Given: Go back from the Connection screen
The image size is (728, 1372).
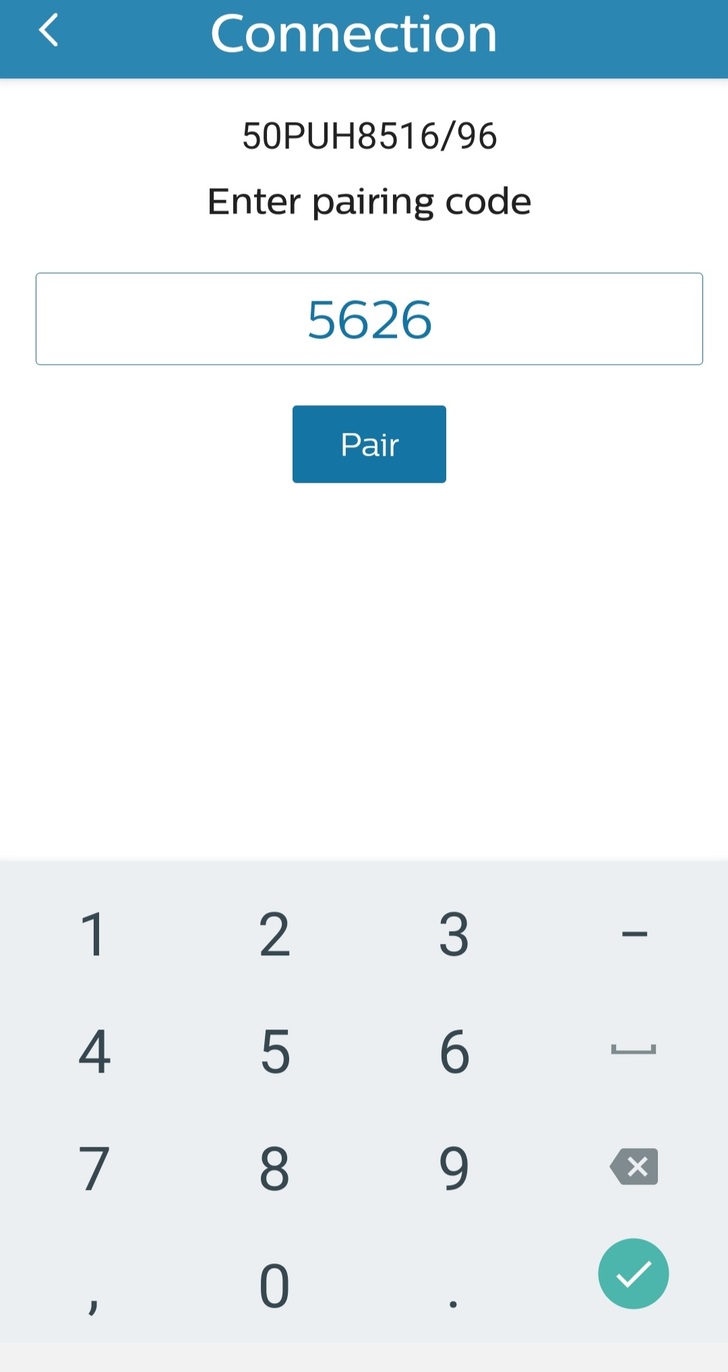Looking at the screenshot, I should click(x=48, y=32).
